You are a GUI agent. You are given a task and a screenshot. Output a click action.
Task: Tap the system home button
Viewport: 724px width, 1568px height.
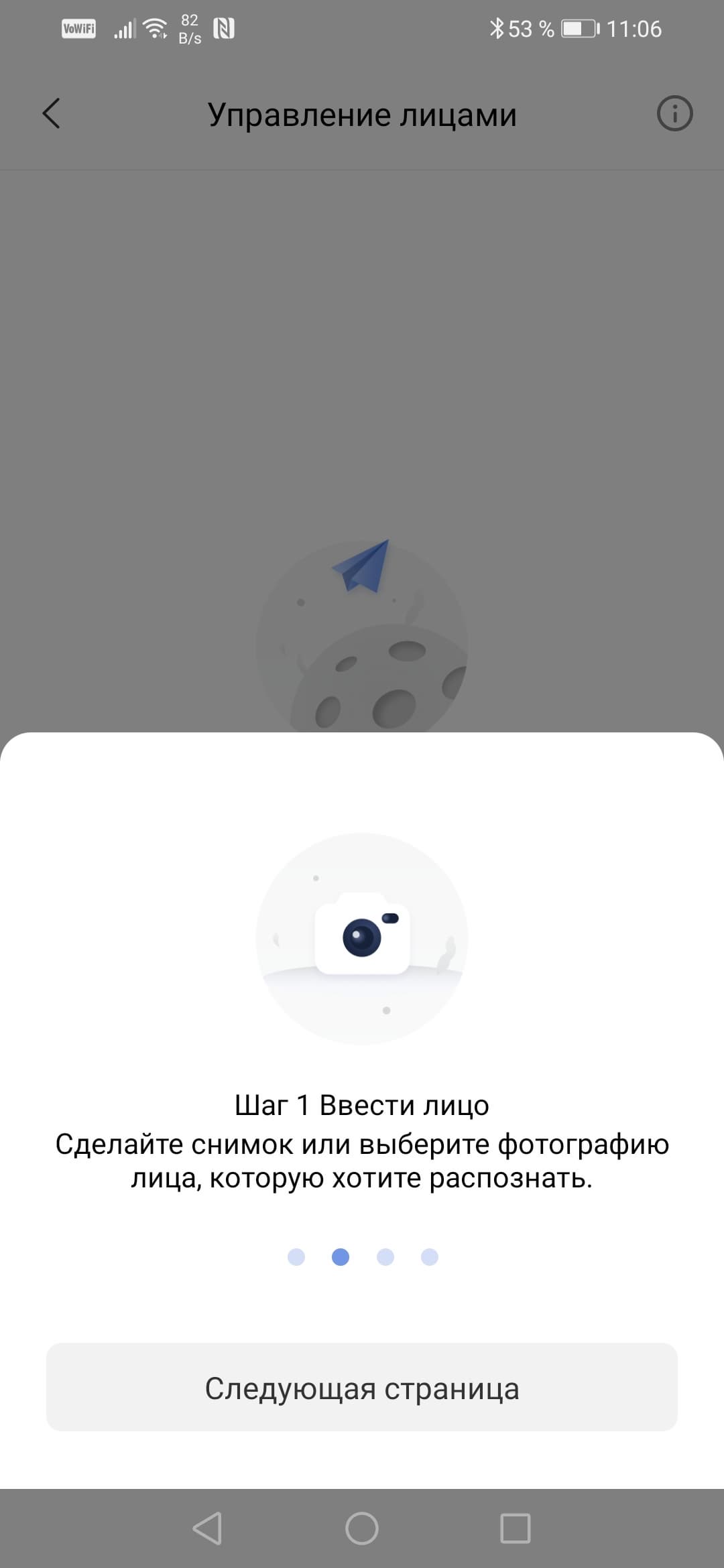[x=362, y=1528]
